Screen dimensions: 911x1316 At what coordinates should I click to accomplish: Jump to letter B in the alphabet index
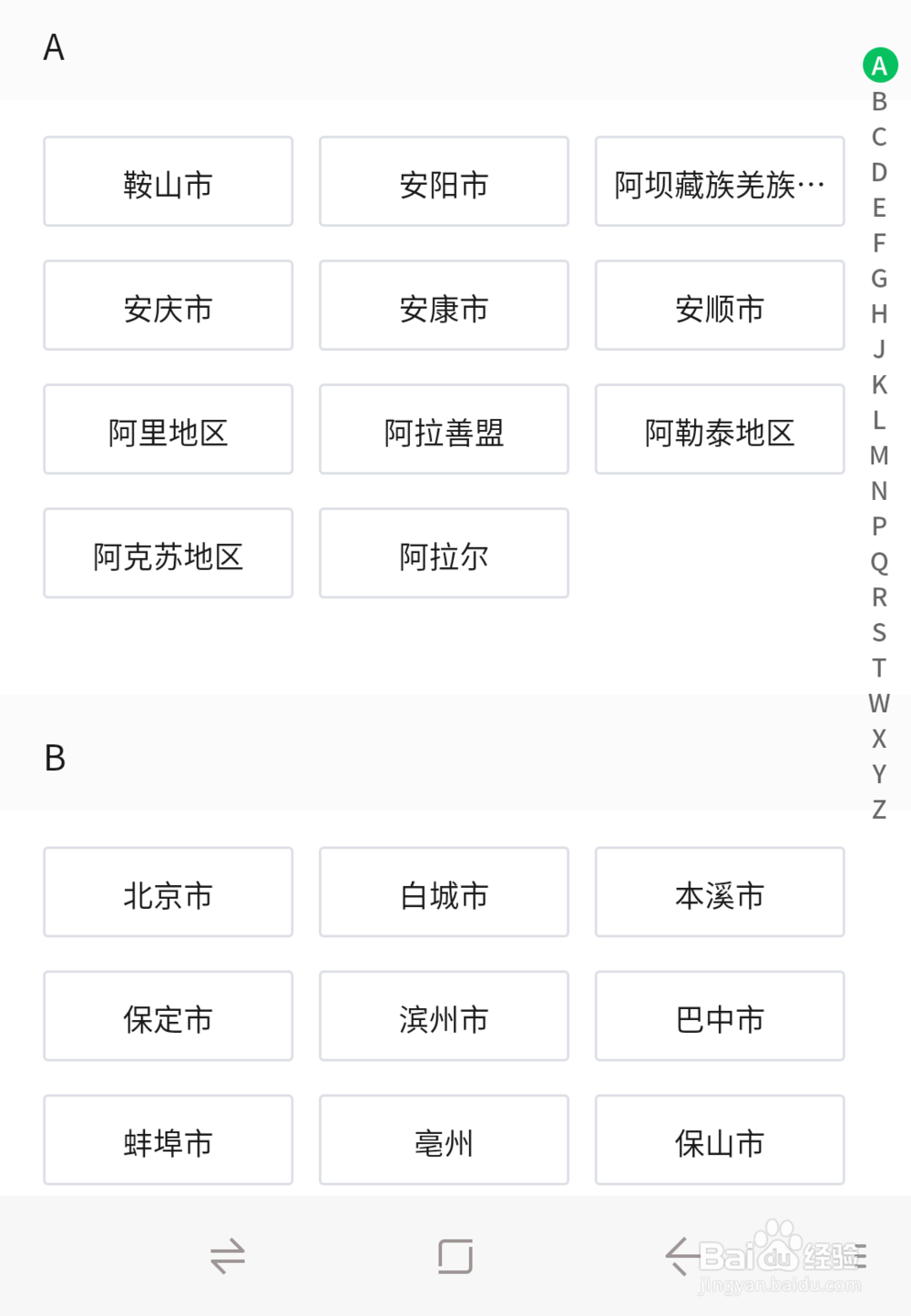tap(878, 100)
